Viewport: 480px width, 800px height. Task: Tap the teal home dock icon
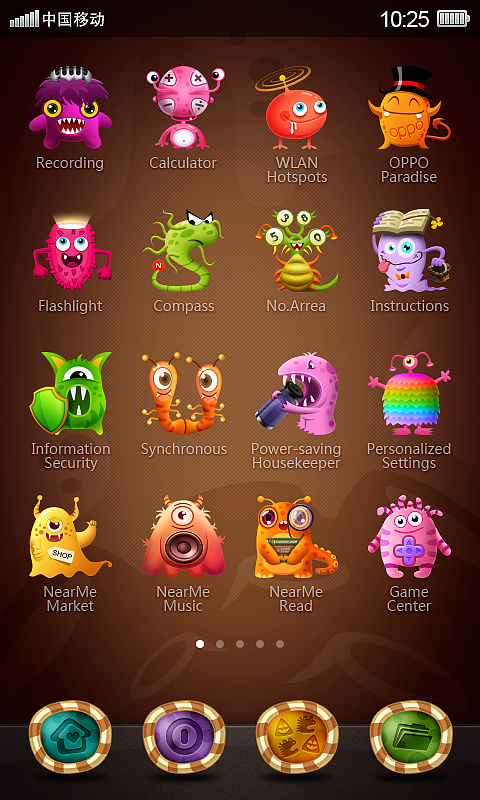(70, 737)
